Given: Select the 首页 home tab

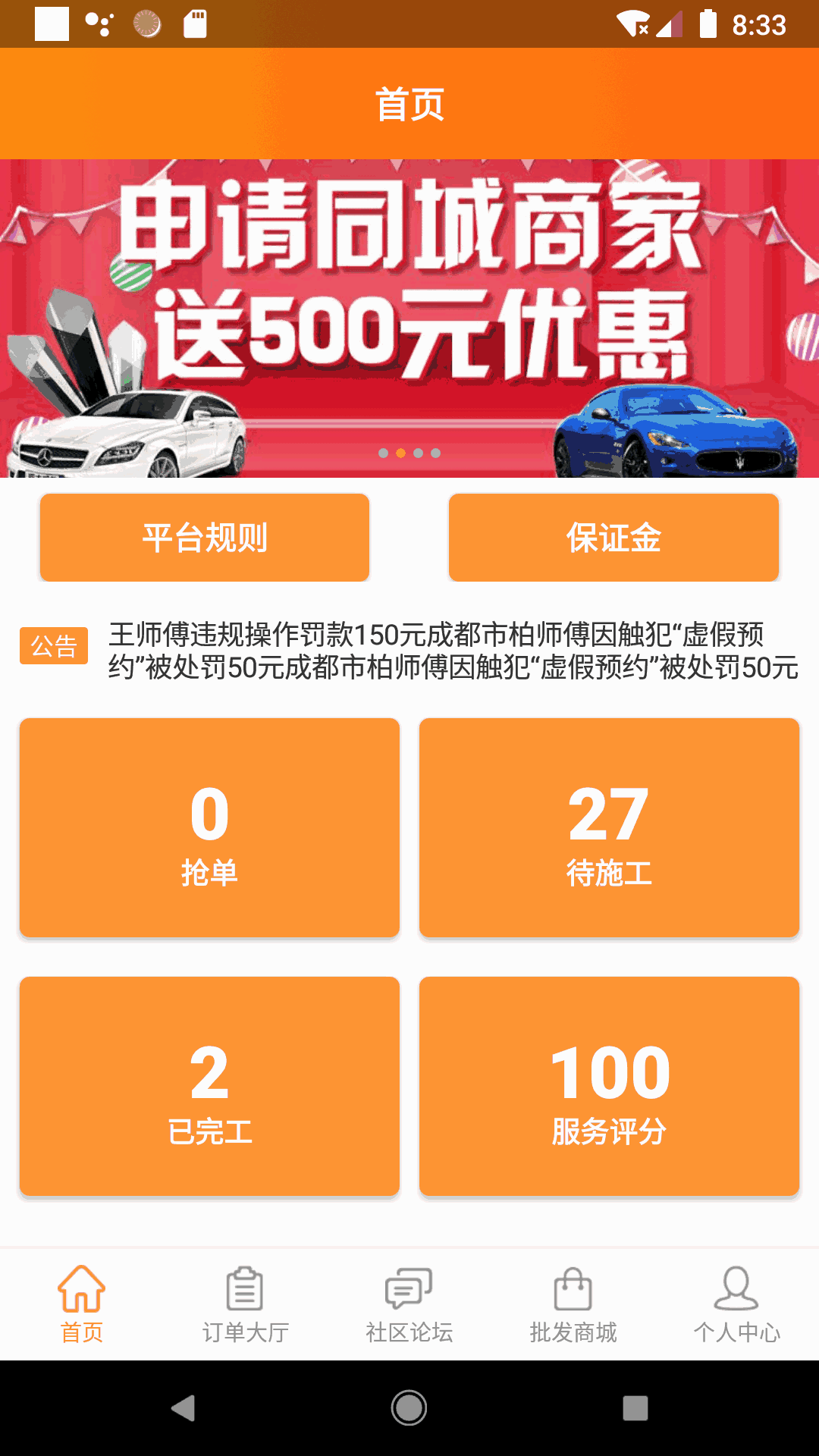Looking at the screenshot, I should pyautogui.click(x=82, y=1304).
